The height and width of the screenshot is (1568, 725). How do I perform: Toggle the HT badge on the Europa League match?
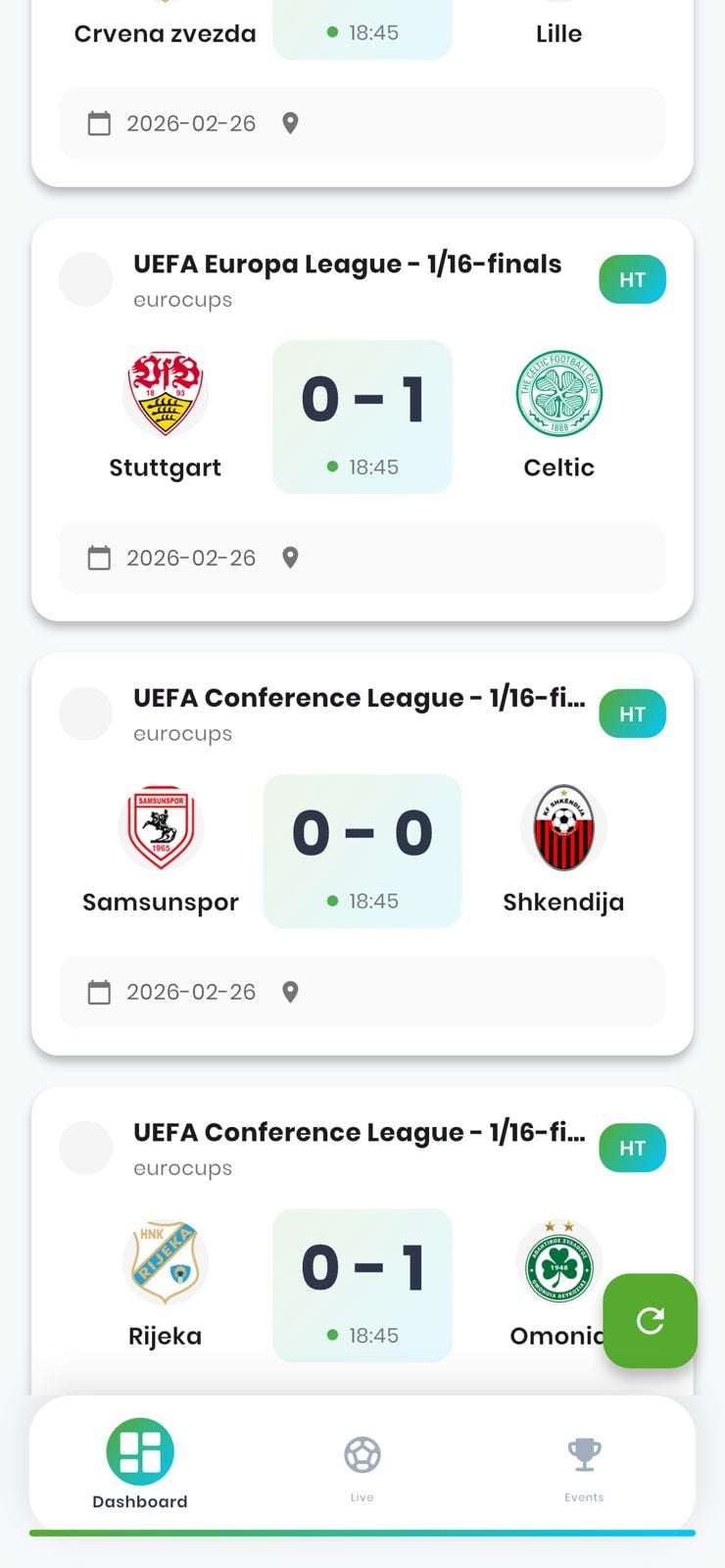point(632,279)
